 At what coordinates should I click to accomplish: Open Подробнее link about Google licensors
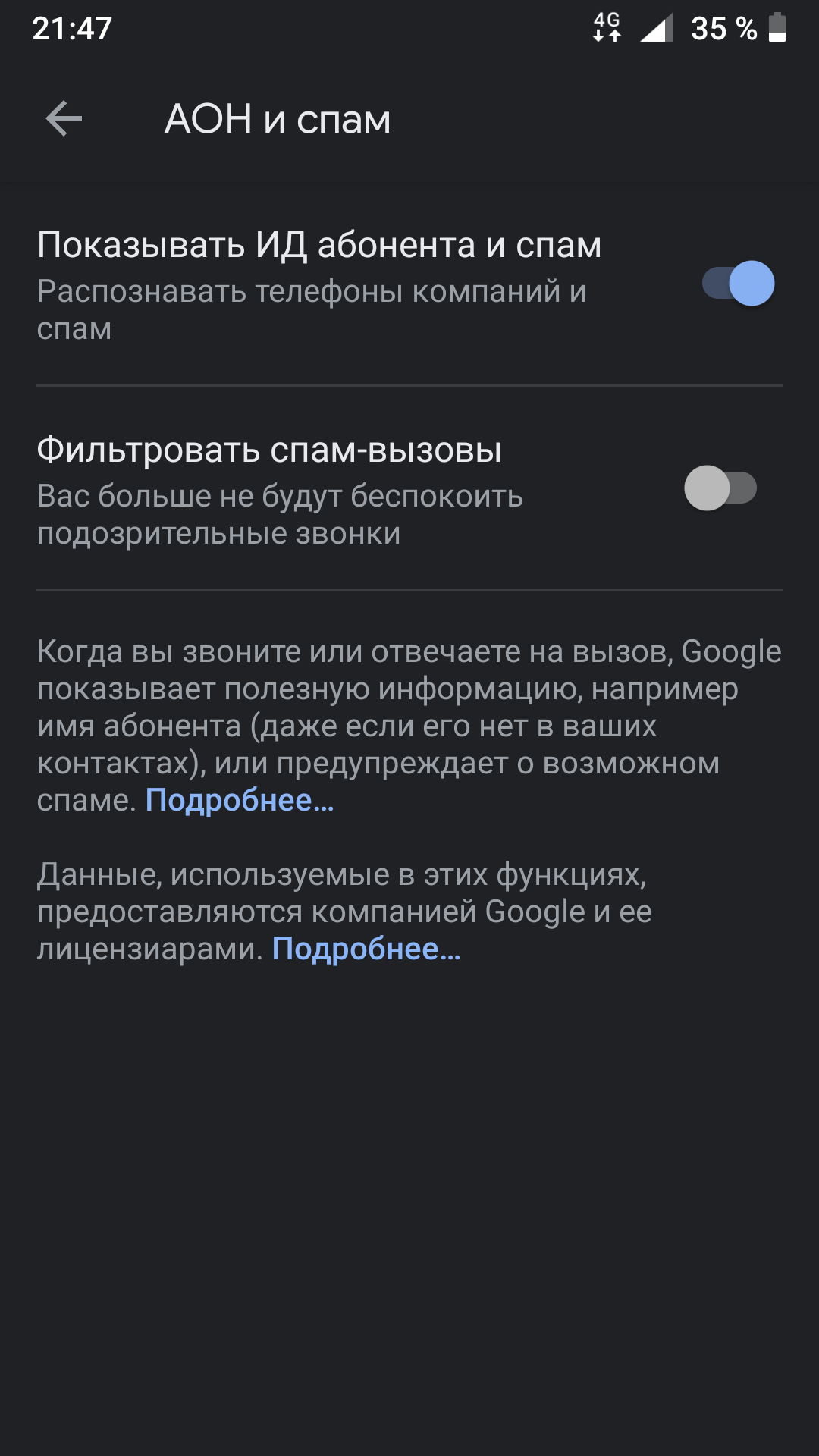click(x=366, y=949)
